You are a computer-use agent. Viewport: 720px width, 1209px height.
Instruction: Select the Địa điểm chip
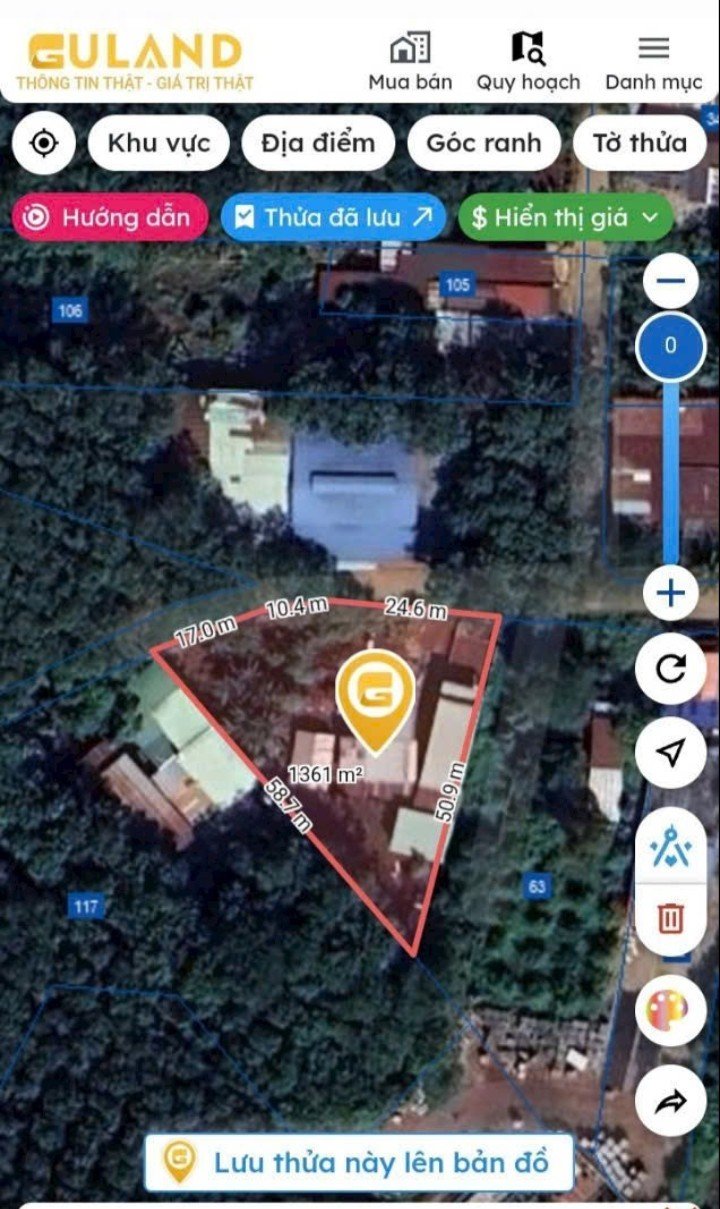click(318, 143)
